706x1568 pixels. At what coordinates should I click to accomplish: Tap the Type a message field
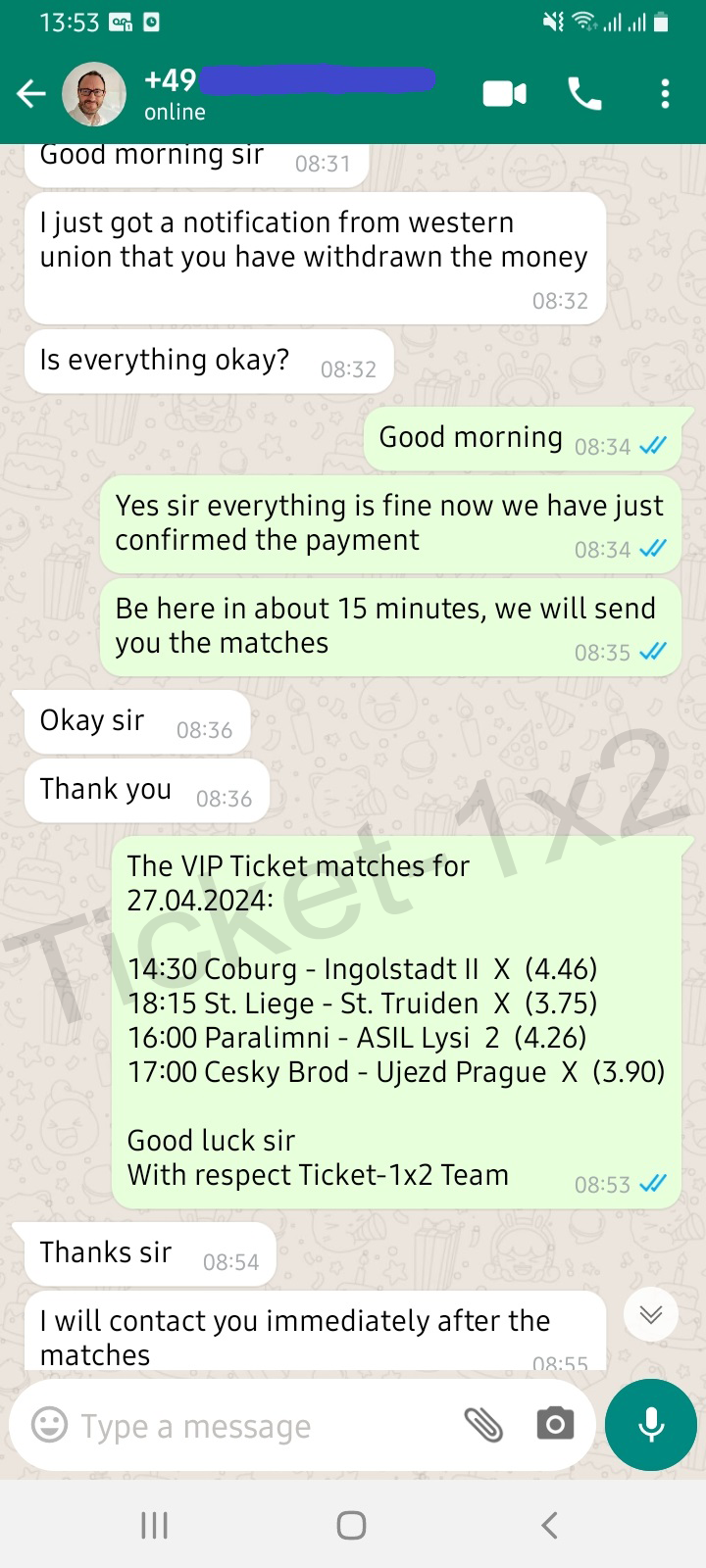265,1427
